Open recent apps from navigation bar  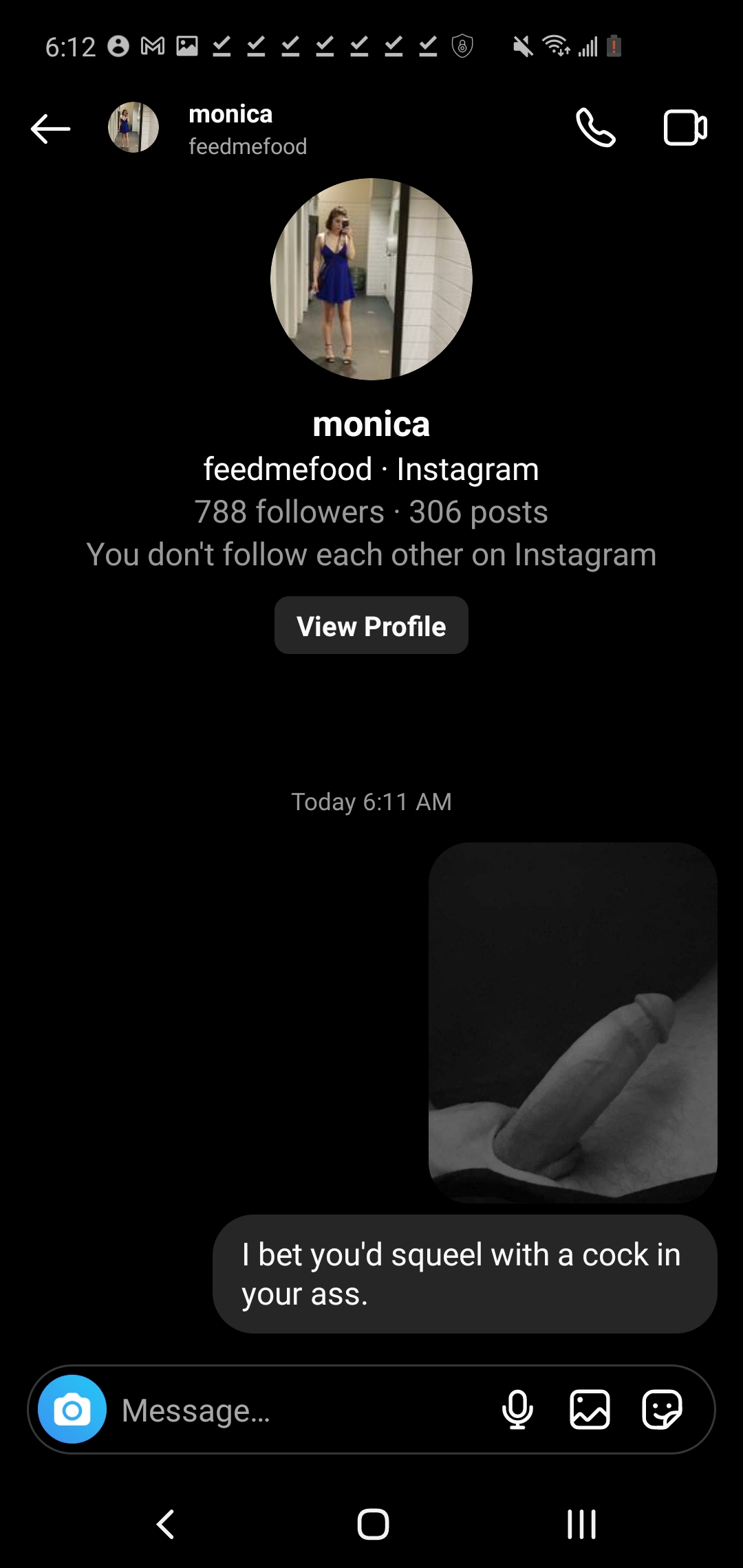point(581,1524)
